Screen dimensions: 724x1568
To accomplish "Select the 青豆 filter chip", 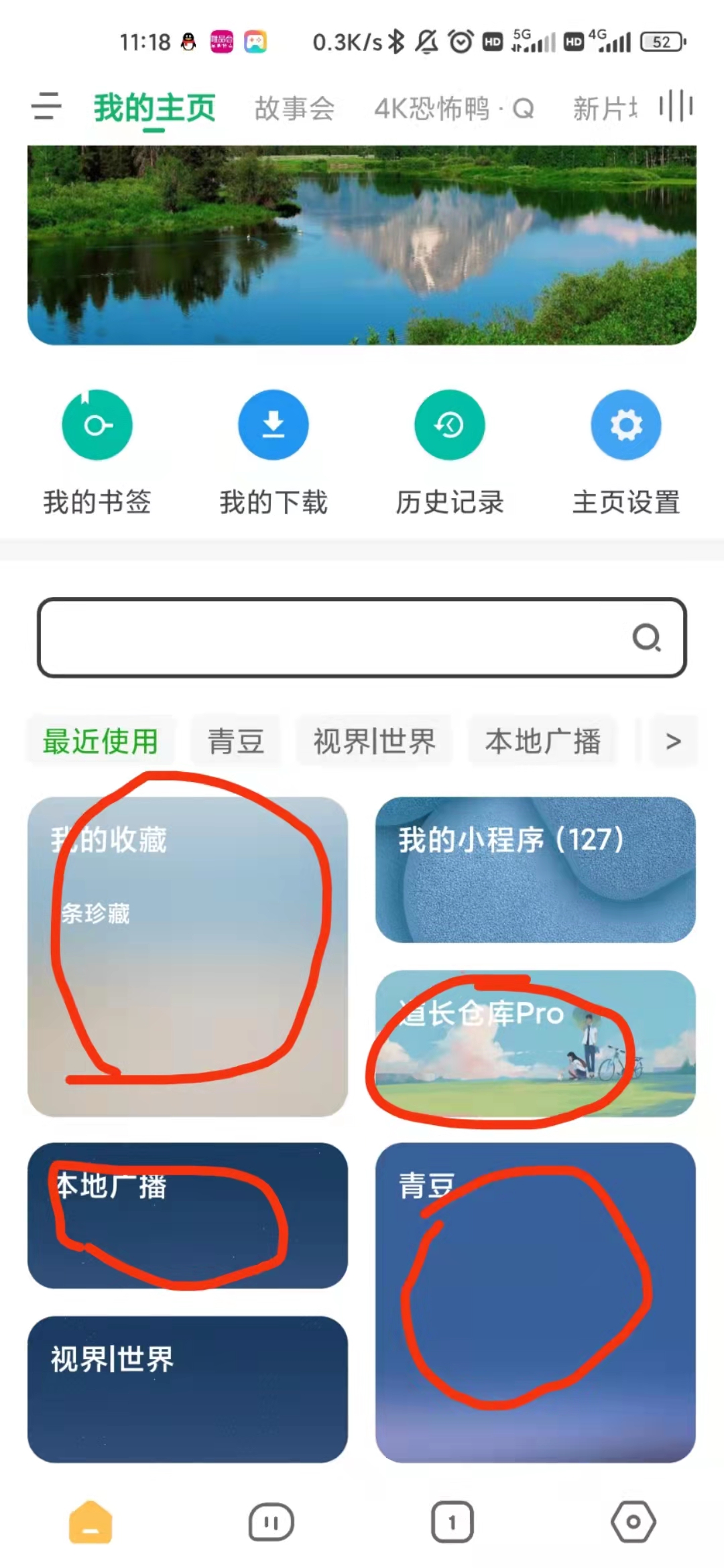I will click(x=235, y=742).
